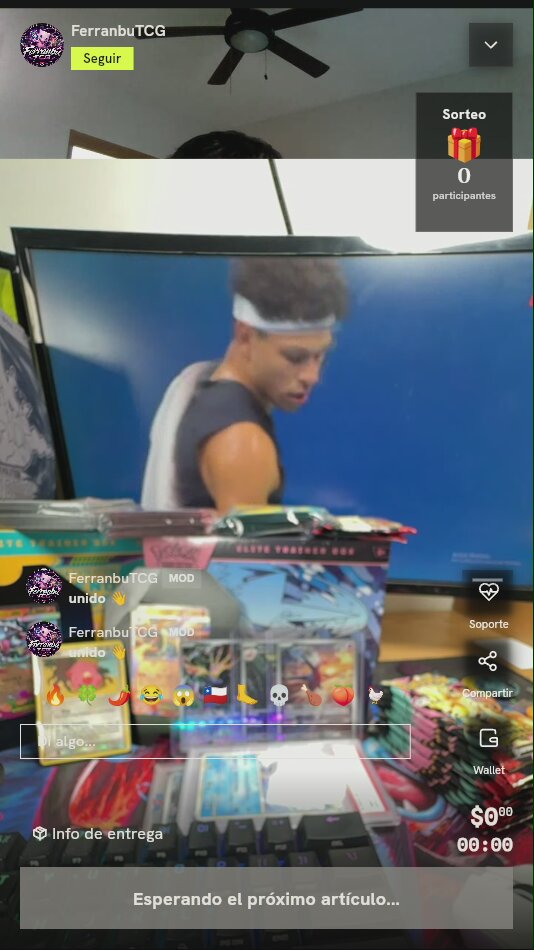Send the skull emoji reaction
534x950 pixels.
coord(279,696)
